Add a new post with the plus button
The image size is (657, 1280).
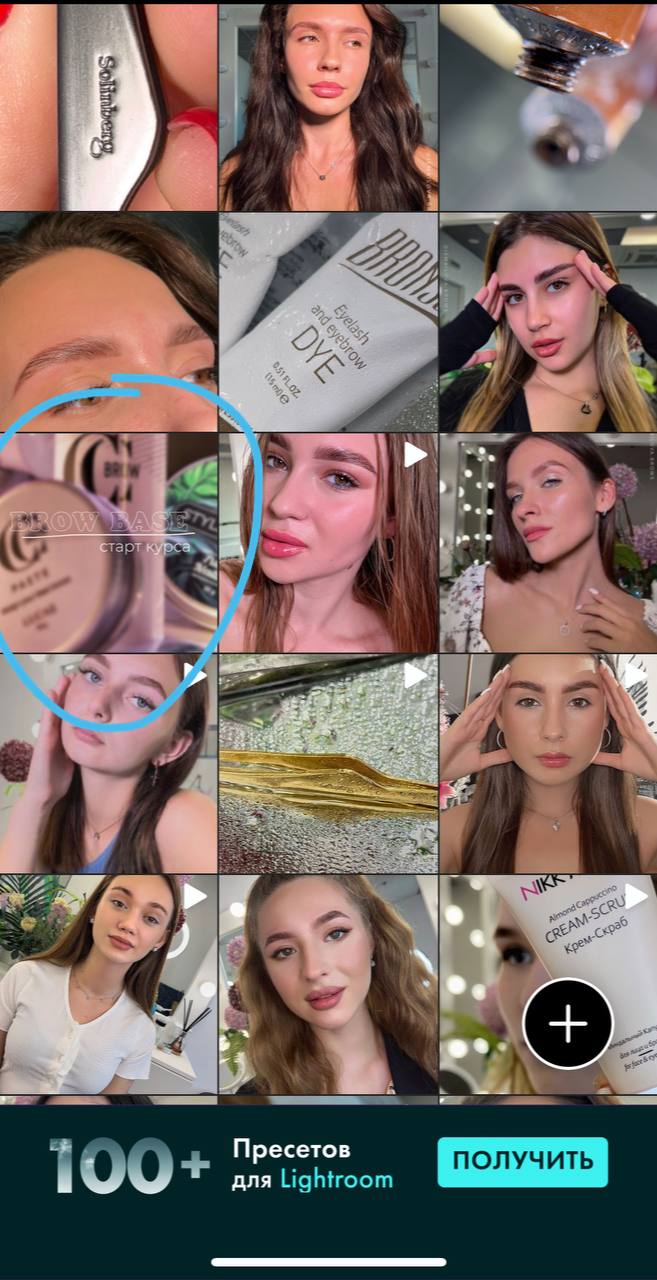568,1023
